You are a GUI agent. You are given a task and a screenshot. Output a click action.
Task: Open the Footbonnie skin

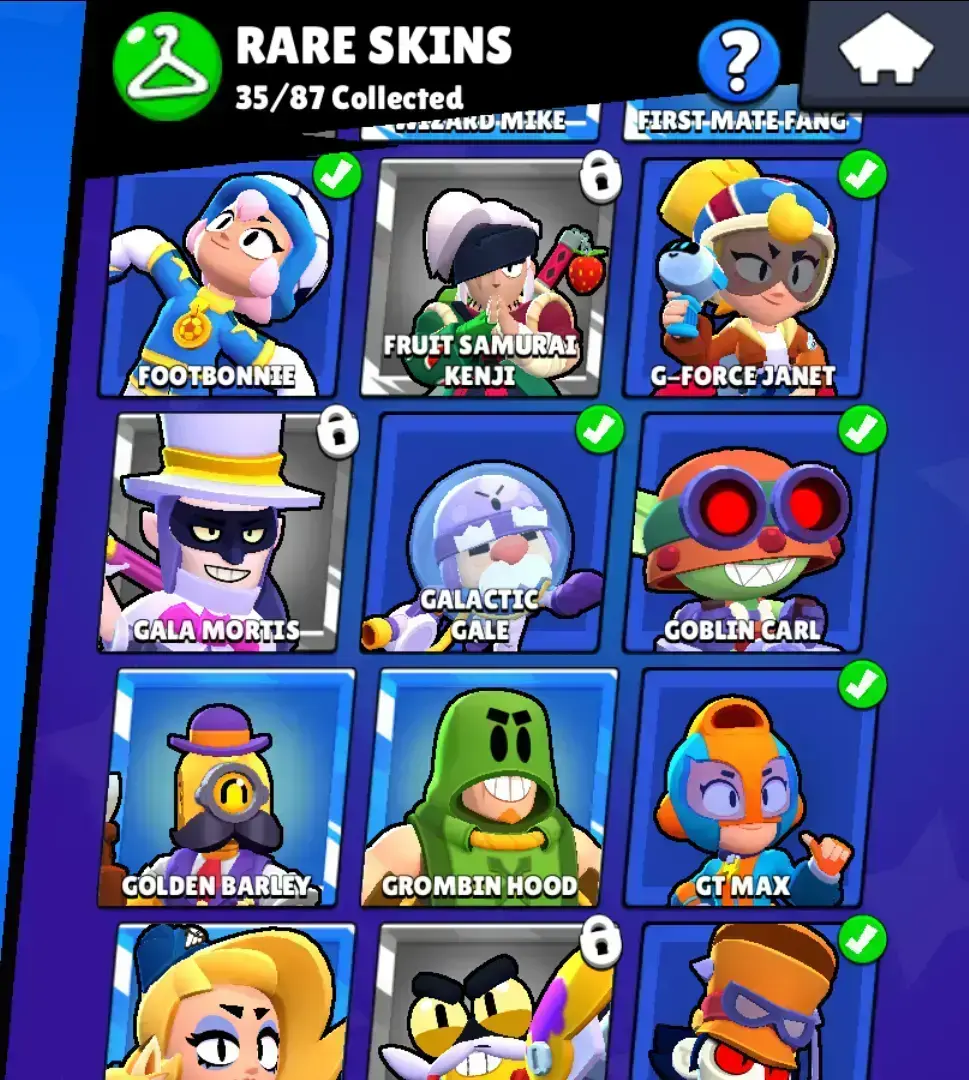pos(225,280)
